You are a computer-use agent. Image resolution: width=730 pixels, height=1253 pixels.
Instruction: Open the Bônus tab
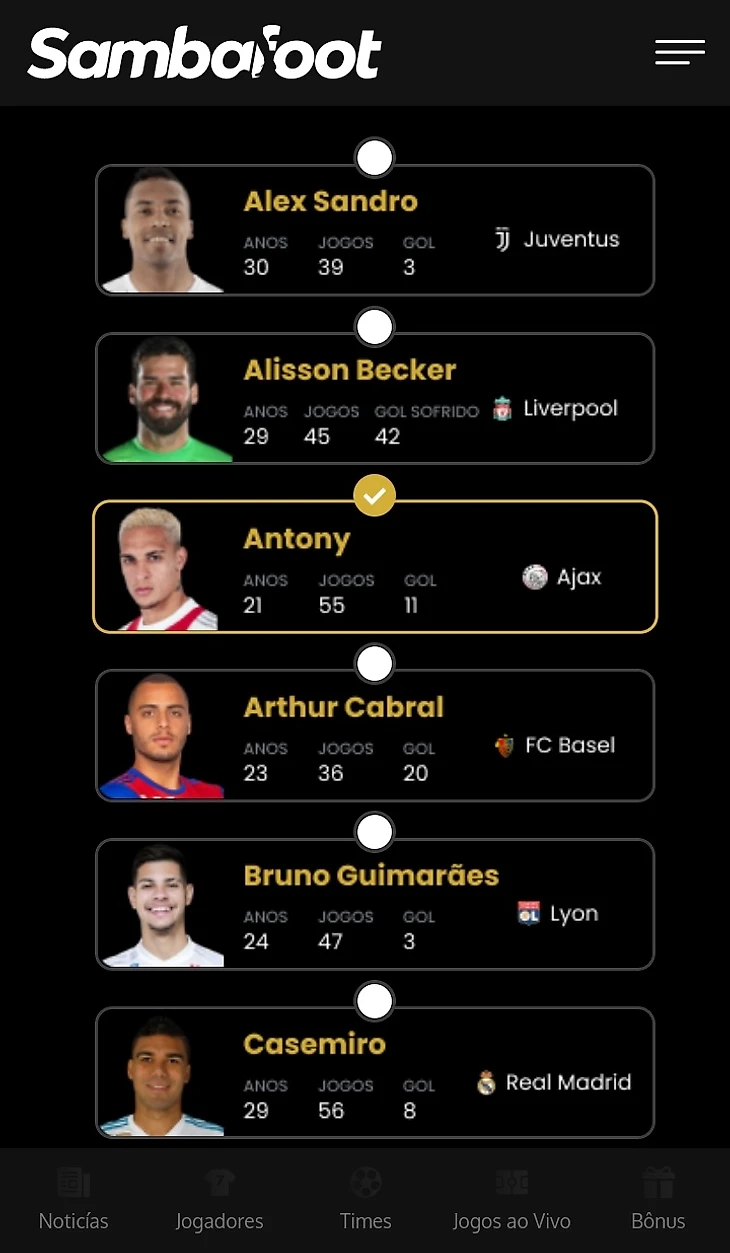pos(658,1202)
